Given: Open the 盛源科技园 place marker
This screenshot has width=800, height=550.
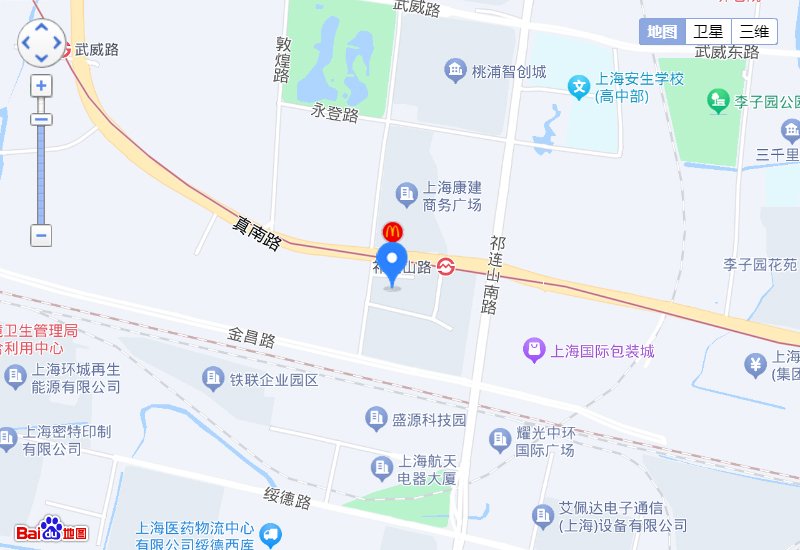Looking at the screenshot, I should (376, 418).
